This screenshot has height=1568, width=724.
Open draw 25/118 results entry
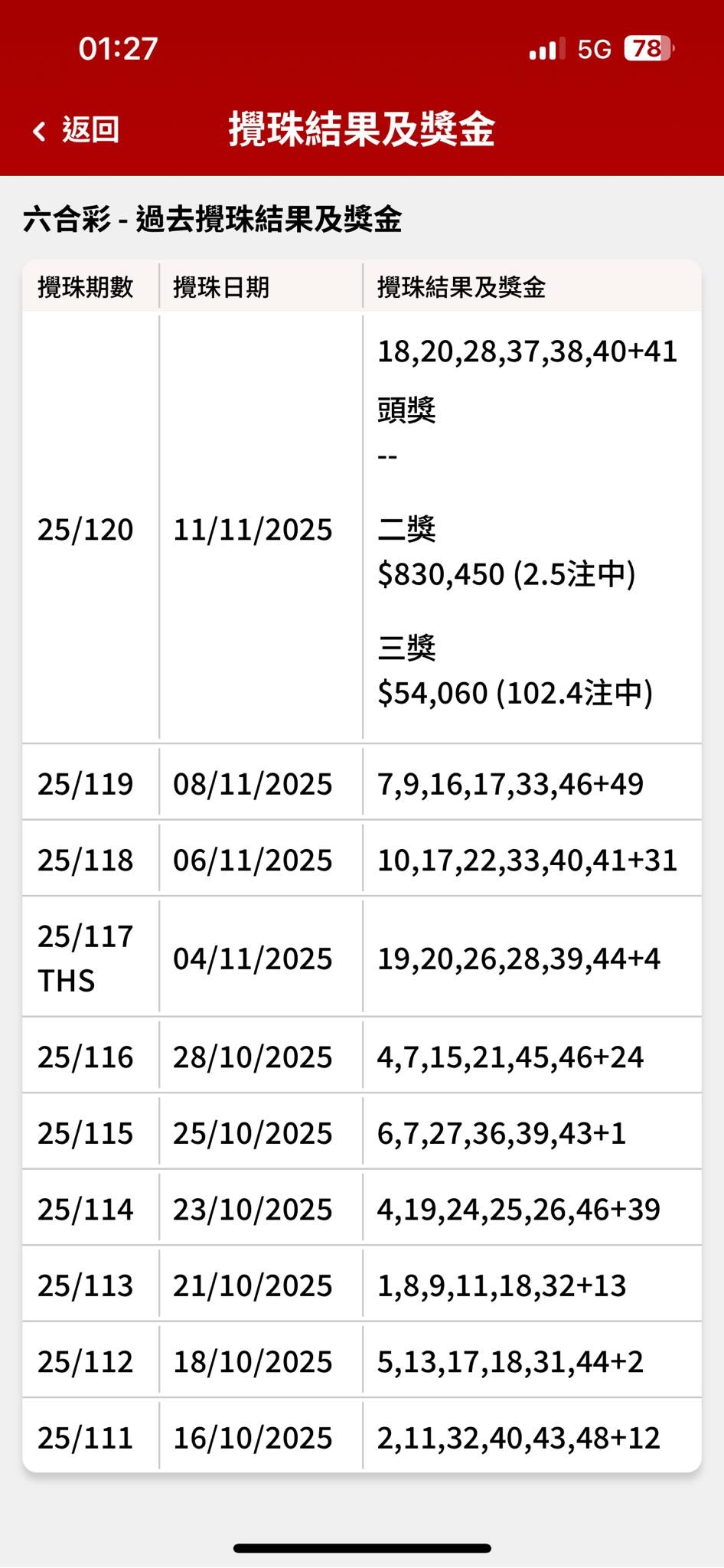click(362, 860)
